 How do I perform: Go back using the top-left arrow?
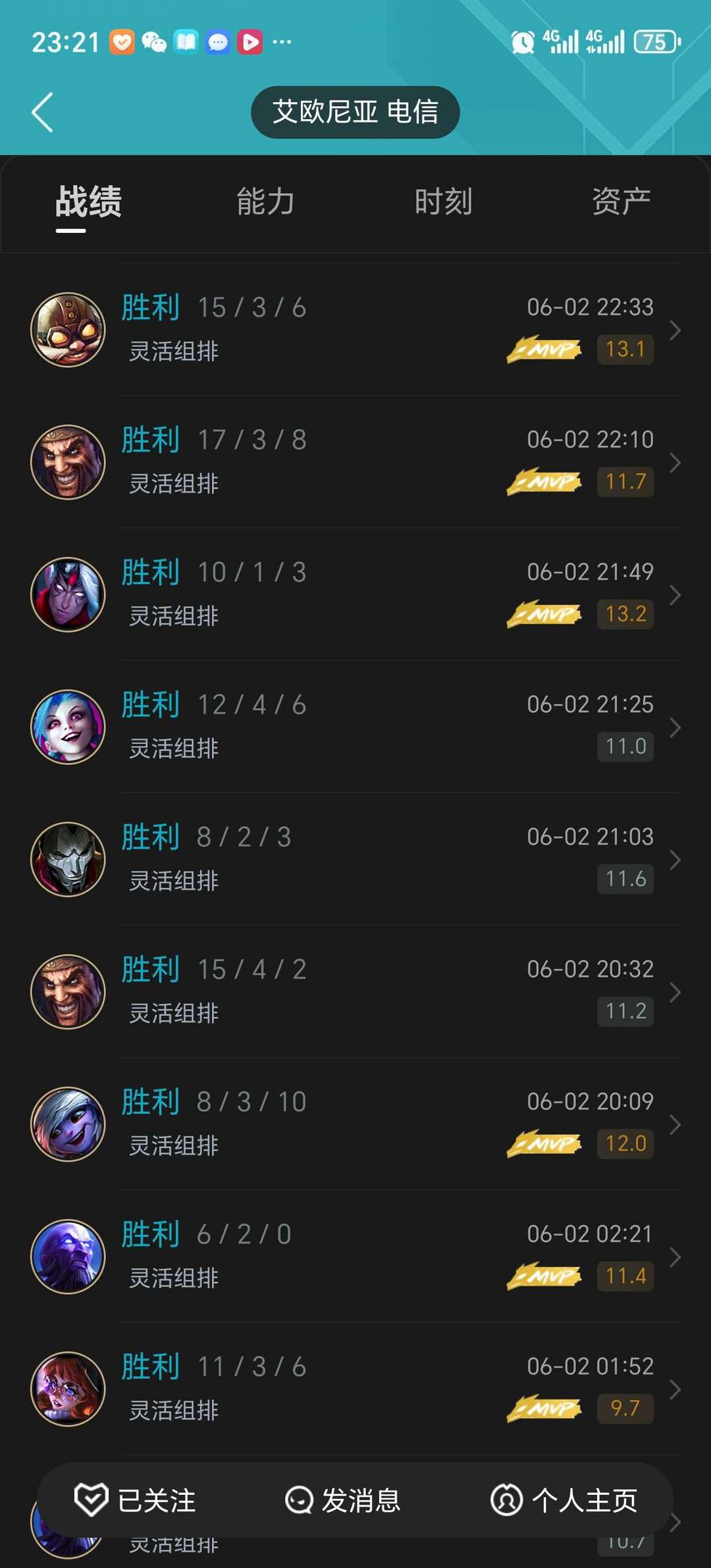point(43,113)
